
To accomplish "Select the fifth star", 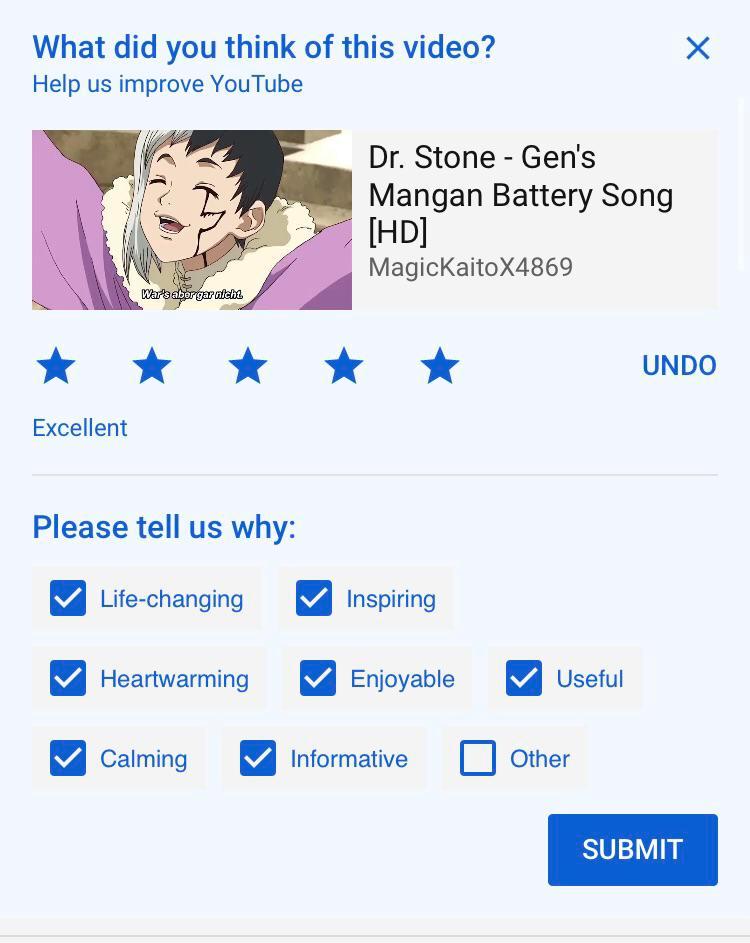I will coord(440,366).
